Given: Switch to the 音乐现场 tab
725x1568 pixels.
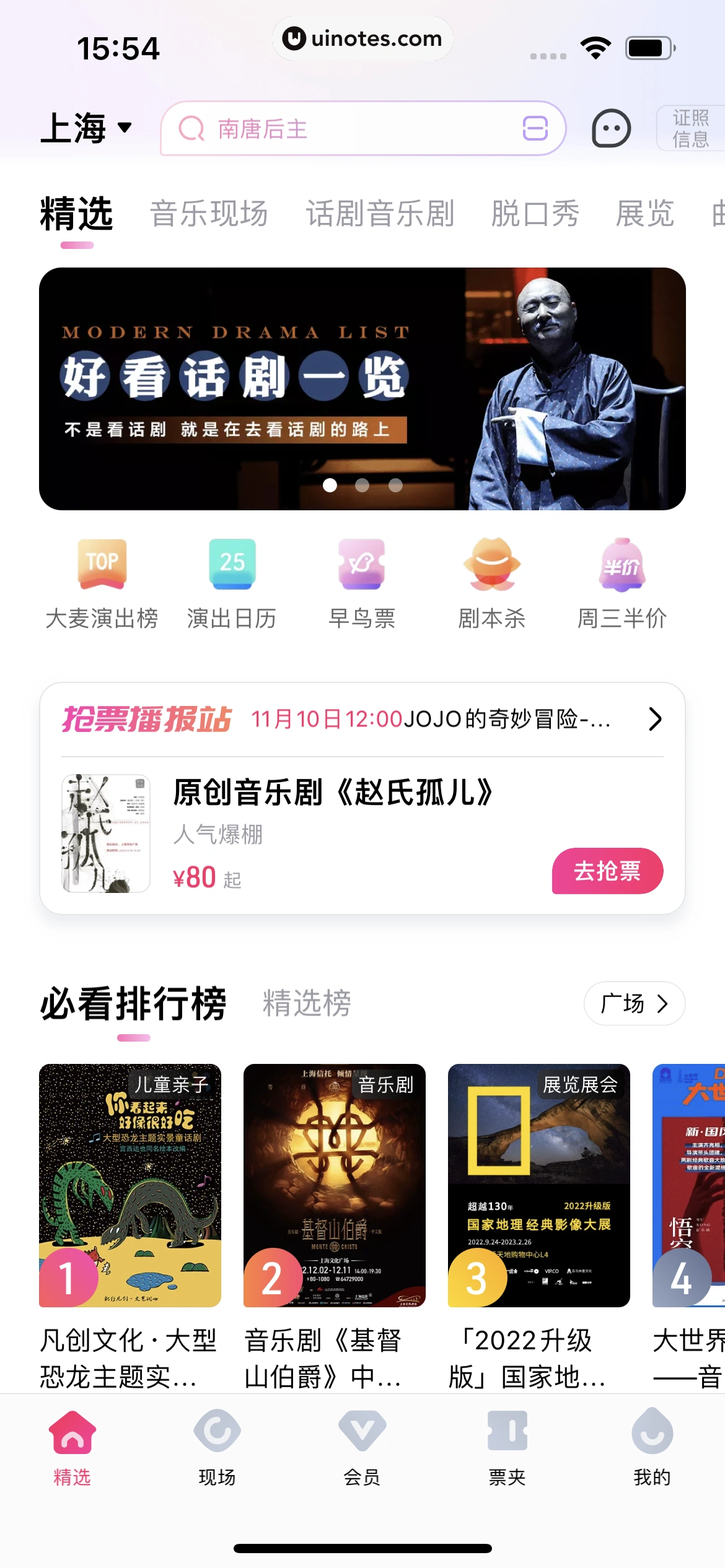Looking at the screenshot, I should [x=209, y=214].
